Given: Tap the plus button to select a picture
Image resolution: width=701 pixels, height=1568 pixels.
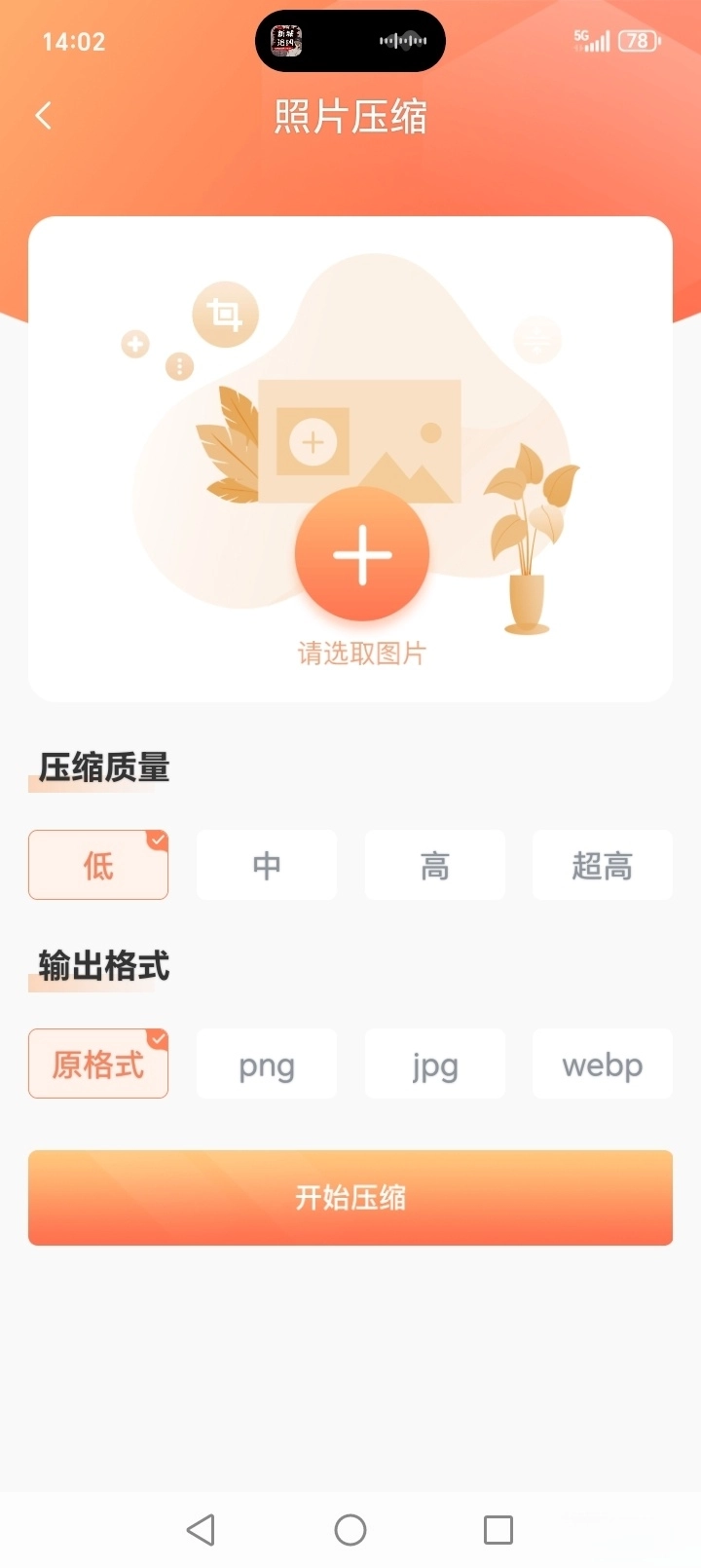Looking at the screenshot, I should click(362, 554).
